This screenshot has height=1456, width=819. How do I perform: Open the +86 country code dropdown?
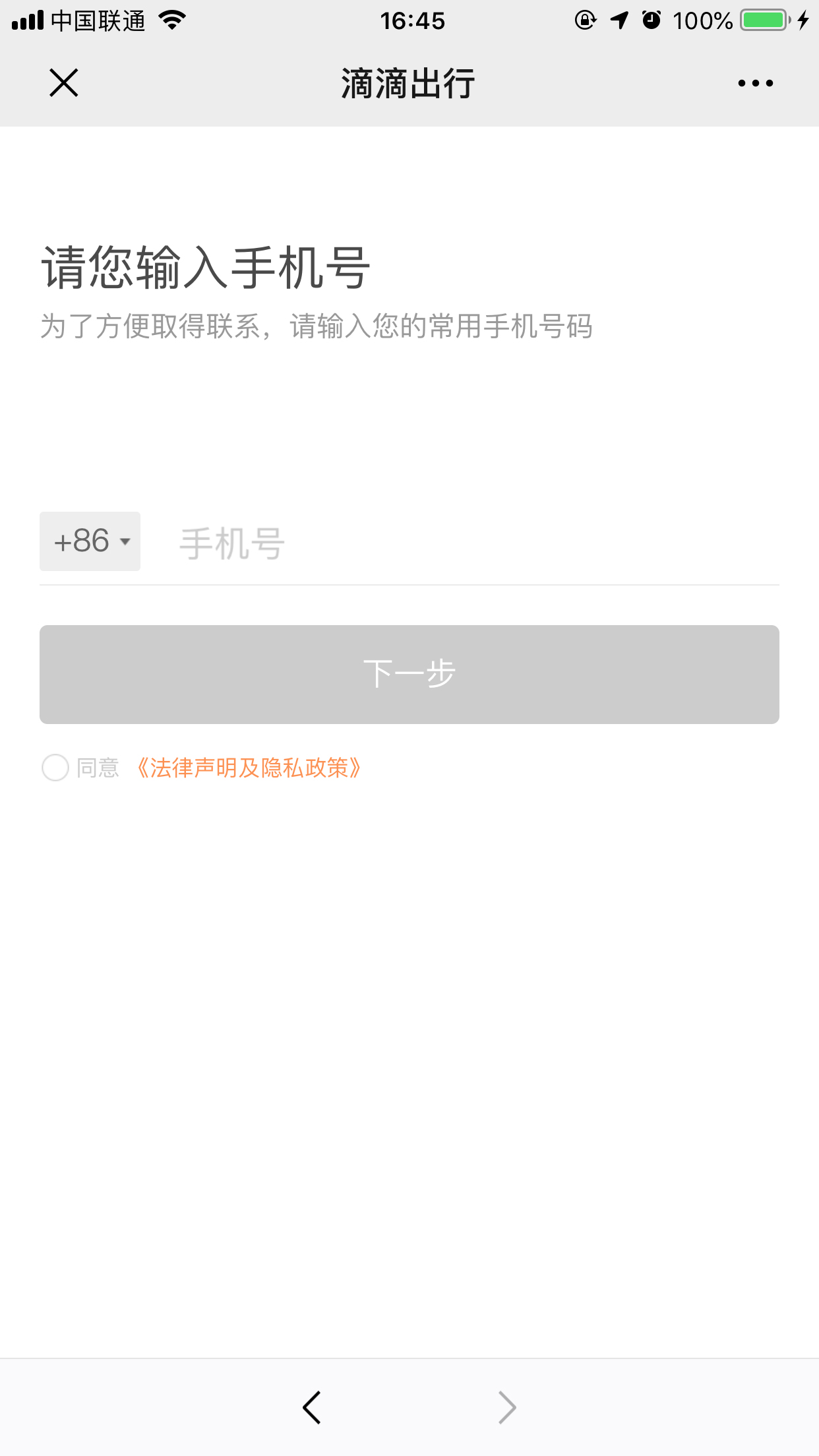[90, 541]
